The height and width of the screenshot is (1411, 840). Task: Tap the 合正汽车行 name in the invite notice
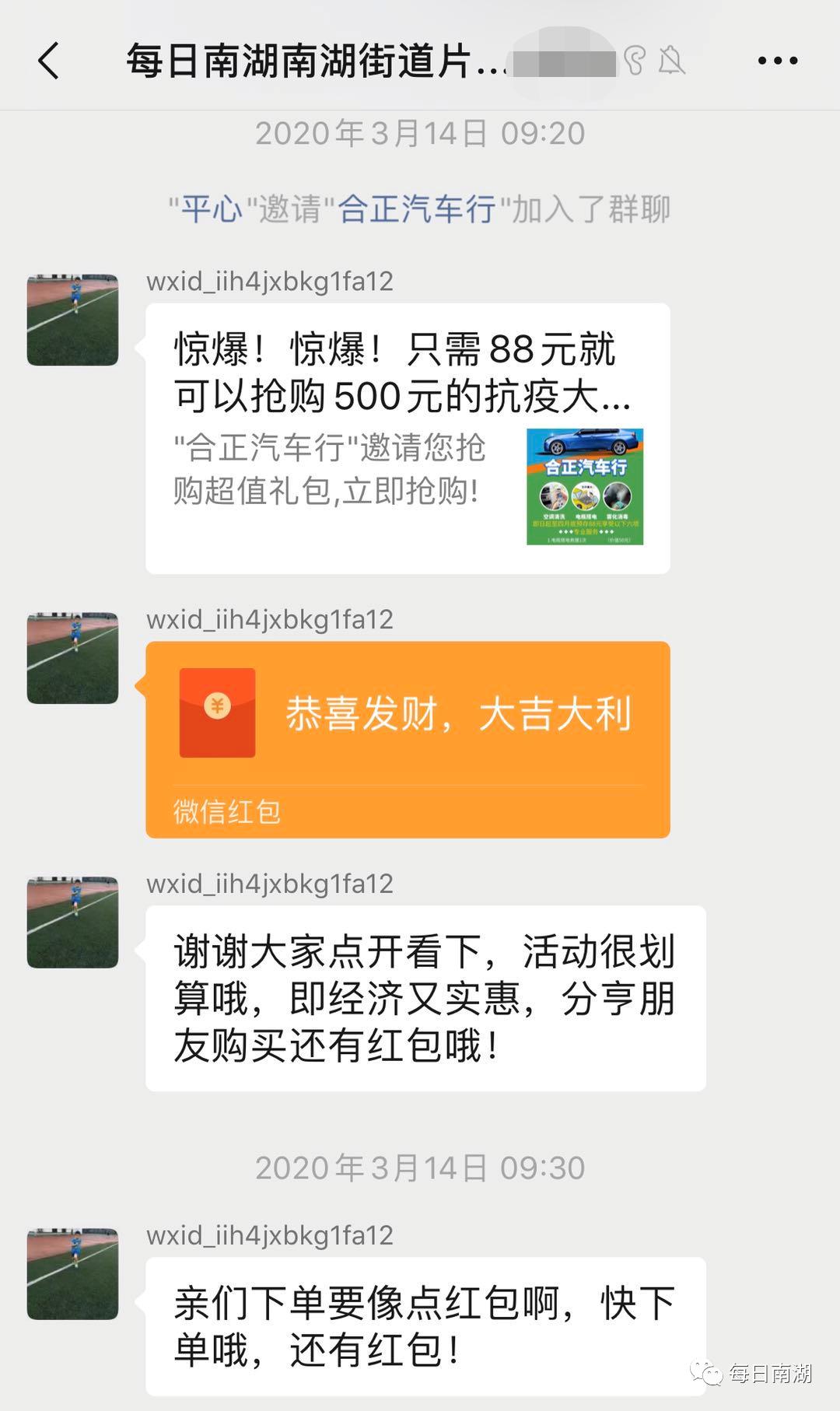pyautogui.click(x=417, y=209)
